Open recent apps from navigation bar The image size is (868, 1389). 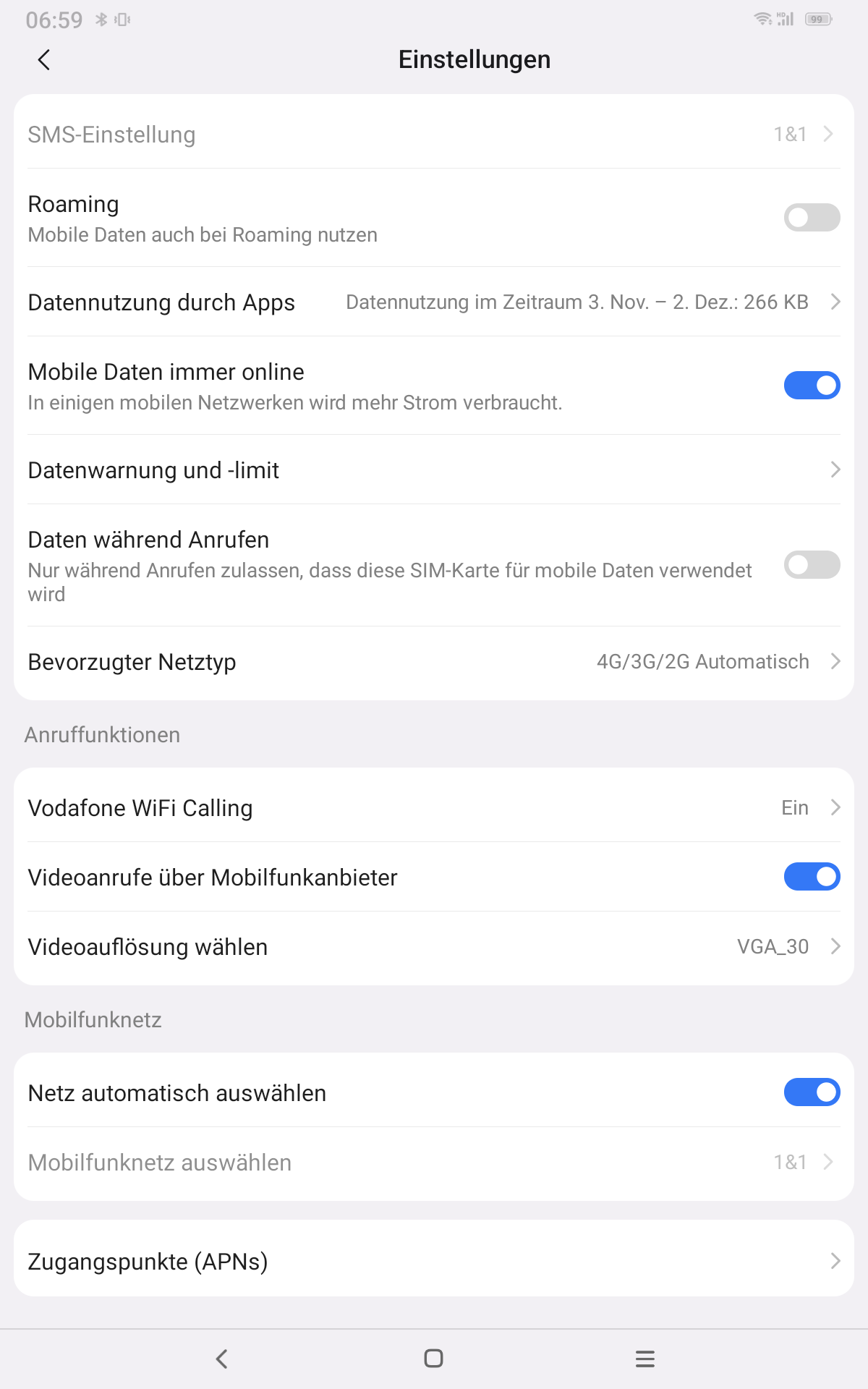[644, 1359]
